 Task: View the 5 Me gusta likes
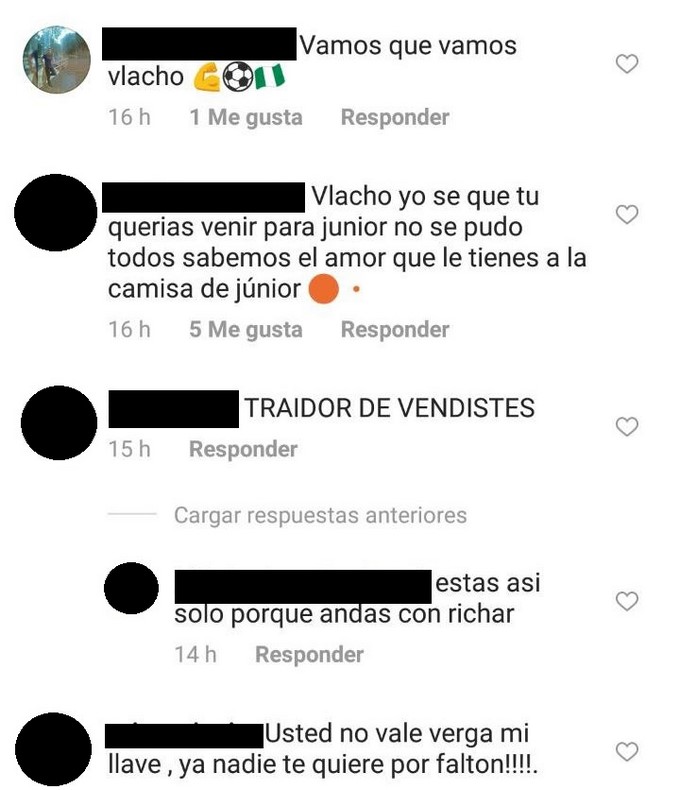(245, 329)
